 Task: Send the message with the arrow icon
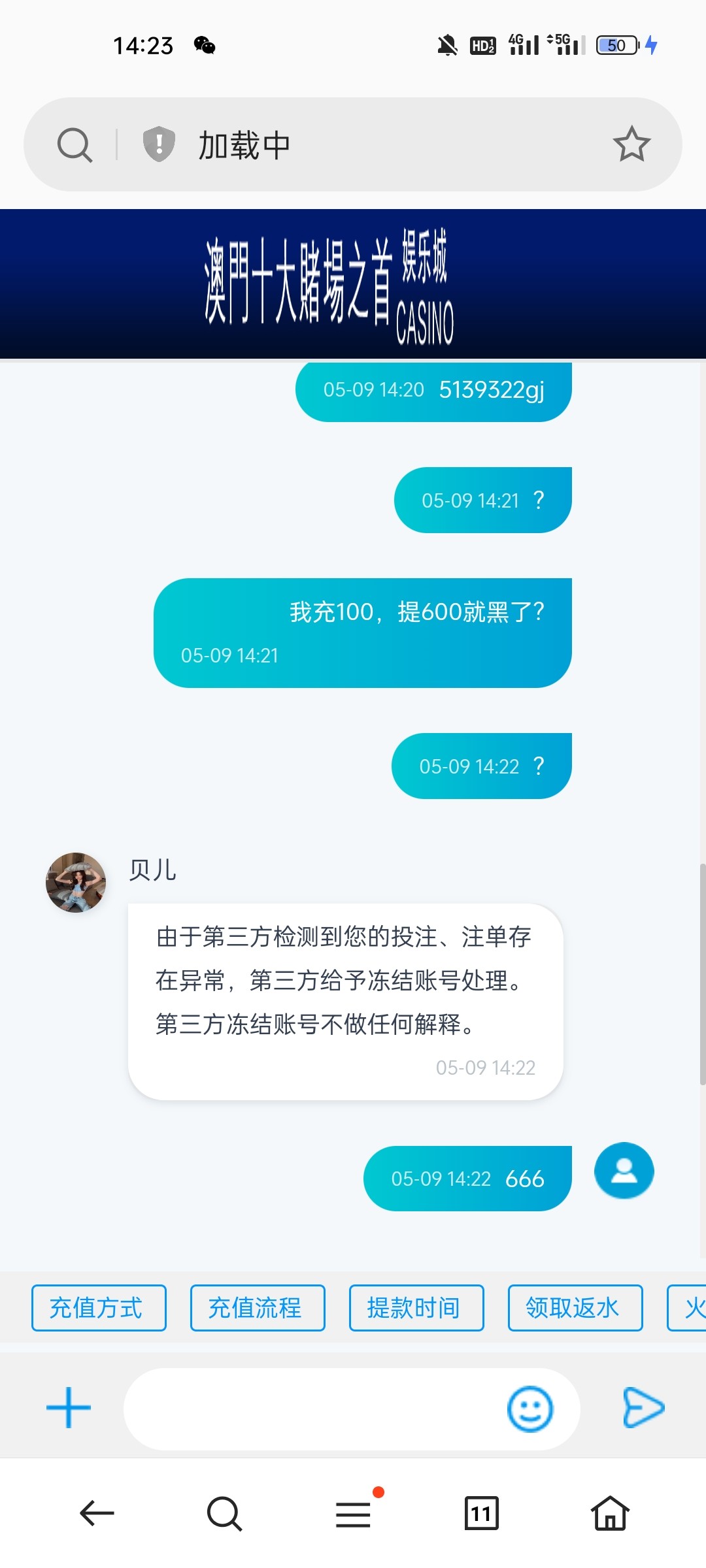click(643, 1407)
